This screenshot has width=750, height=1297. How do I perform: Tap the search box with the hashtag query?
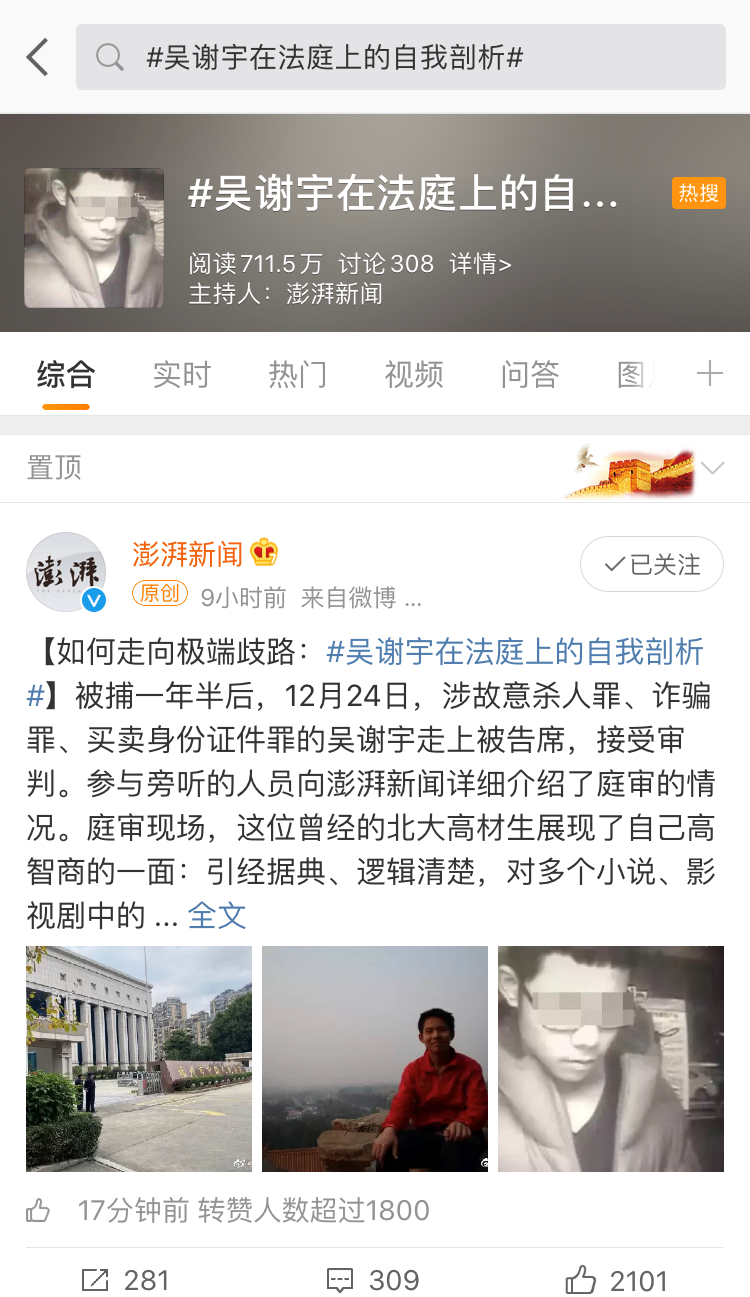(400, 57)
